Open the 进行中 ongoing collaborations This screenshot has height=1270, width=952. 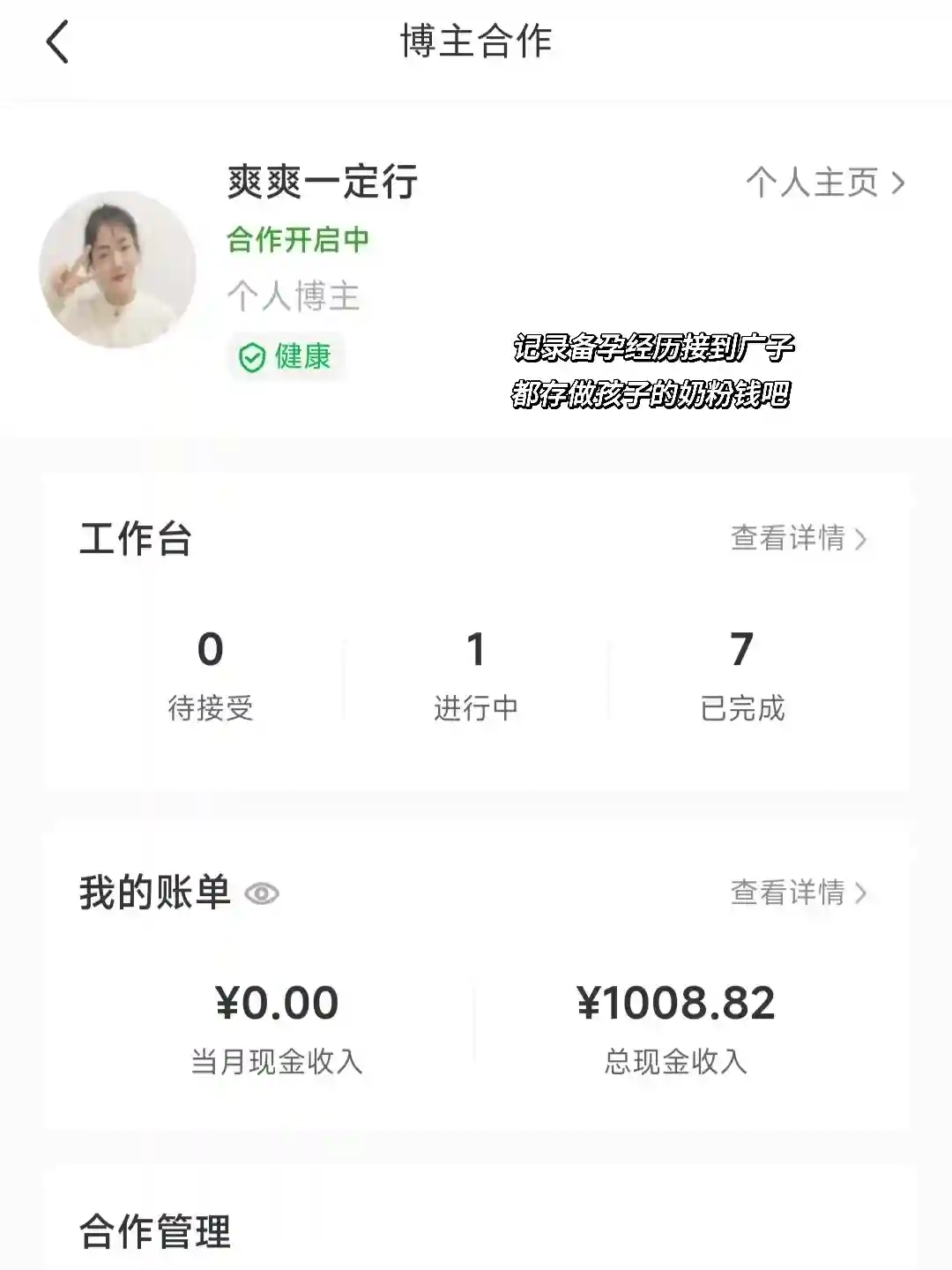[x=476, y=675]
